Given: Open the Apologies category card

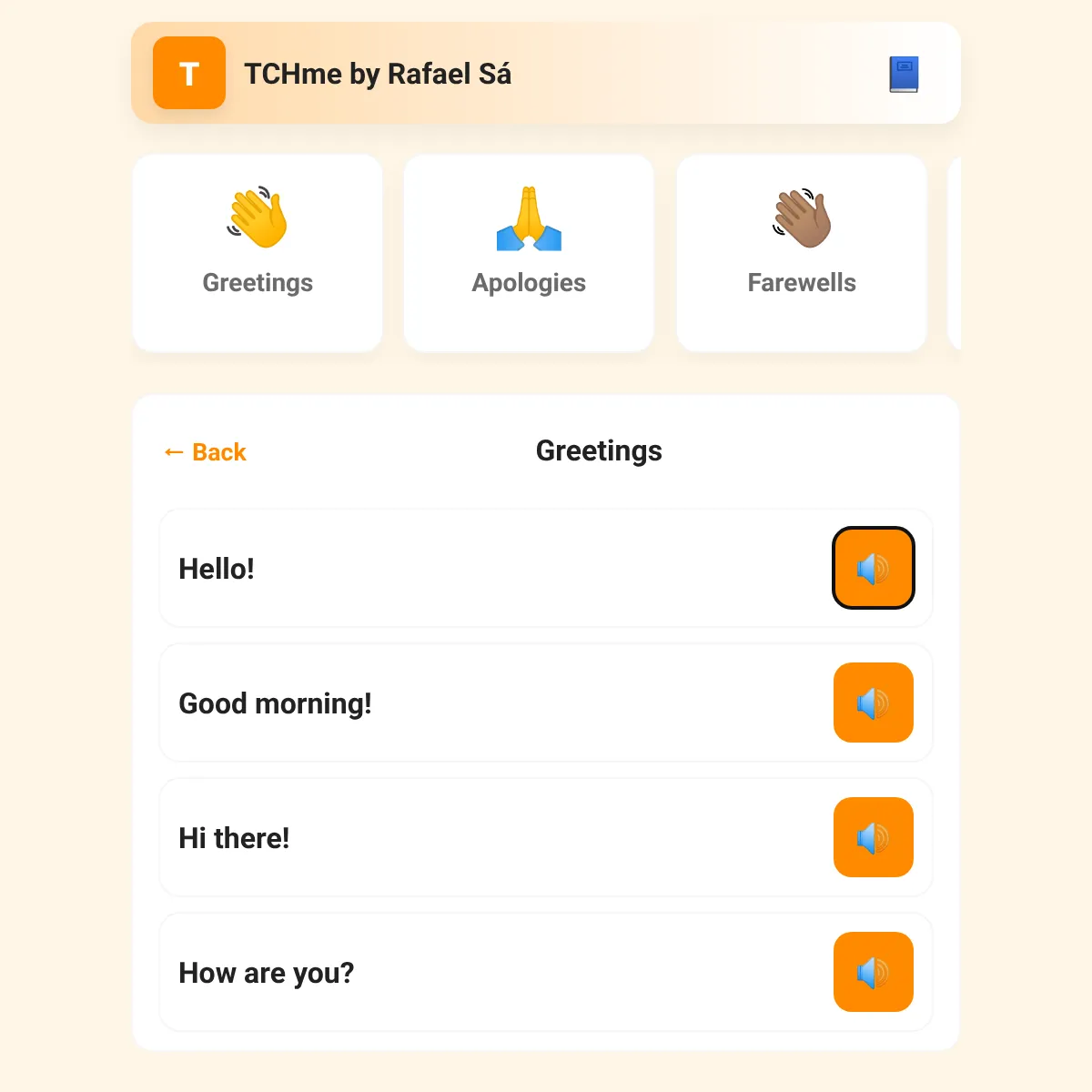Looking at the screenshot, I should tap(529, 252).
